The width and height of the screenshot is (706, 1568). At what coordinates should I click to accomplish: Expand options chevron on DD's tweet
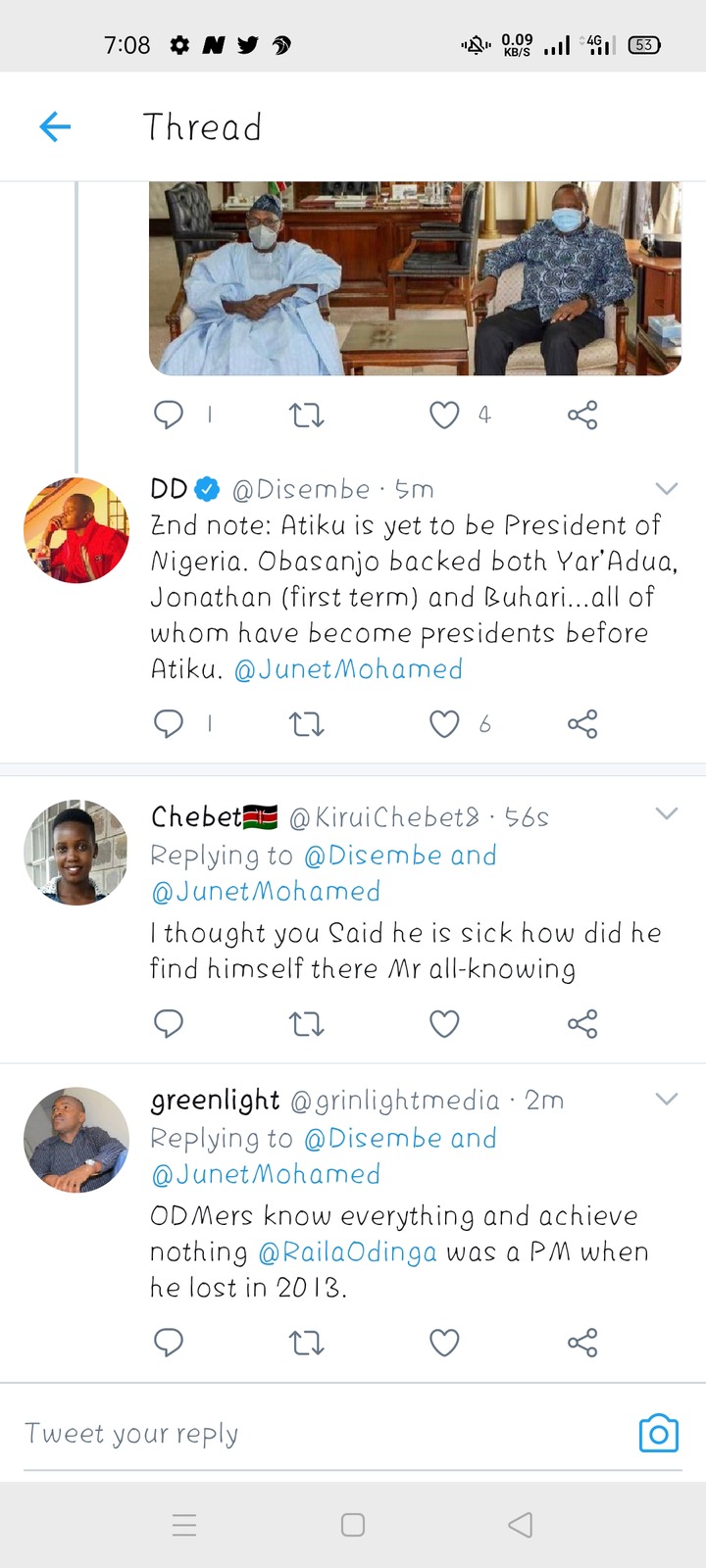click(667, 488)
